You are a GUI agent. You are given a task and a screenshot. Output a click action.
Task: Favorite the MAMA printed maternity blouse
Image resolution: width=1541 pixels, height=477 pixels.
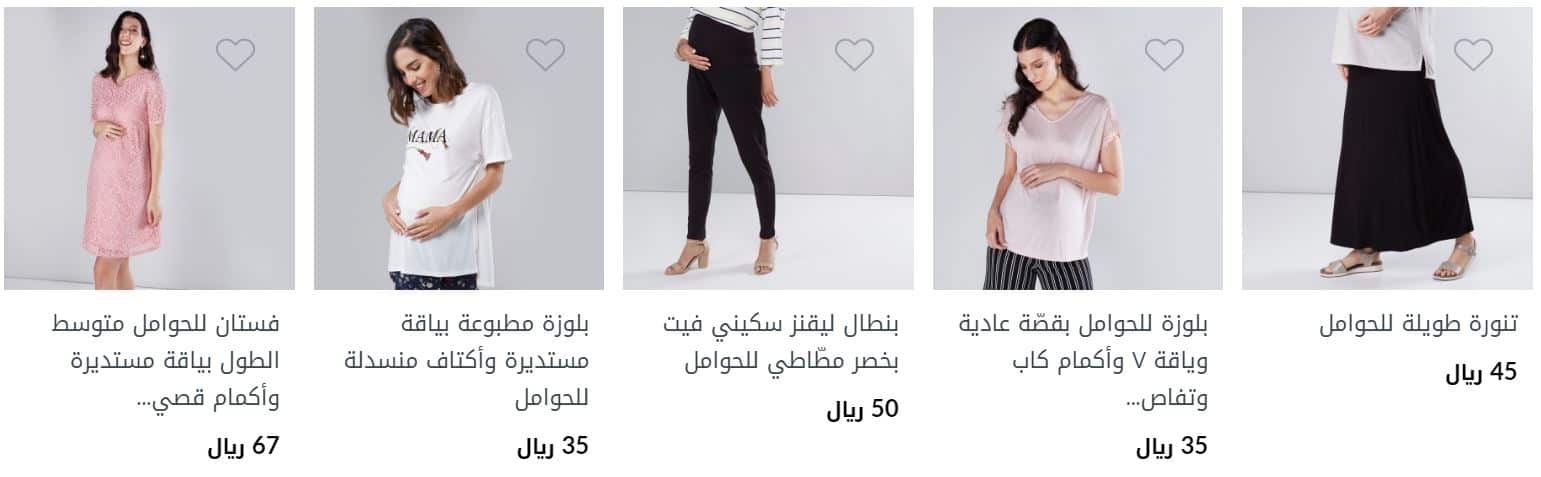[x=545, y=54]
